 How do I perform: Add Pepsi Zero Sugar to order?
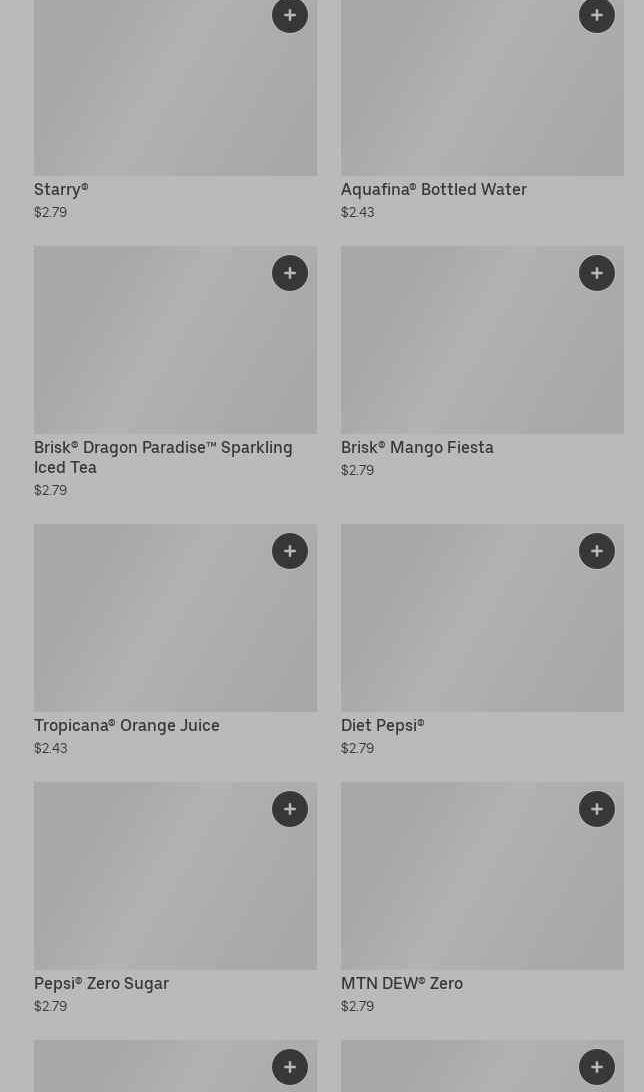[x=290, y=809]
